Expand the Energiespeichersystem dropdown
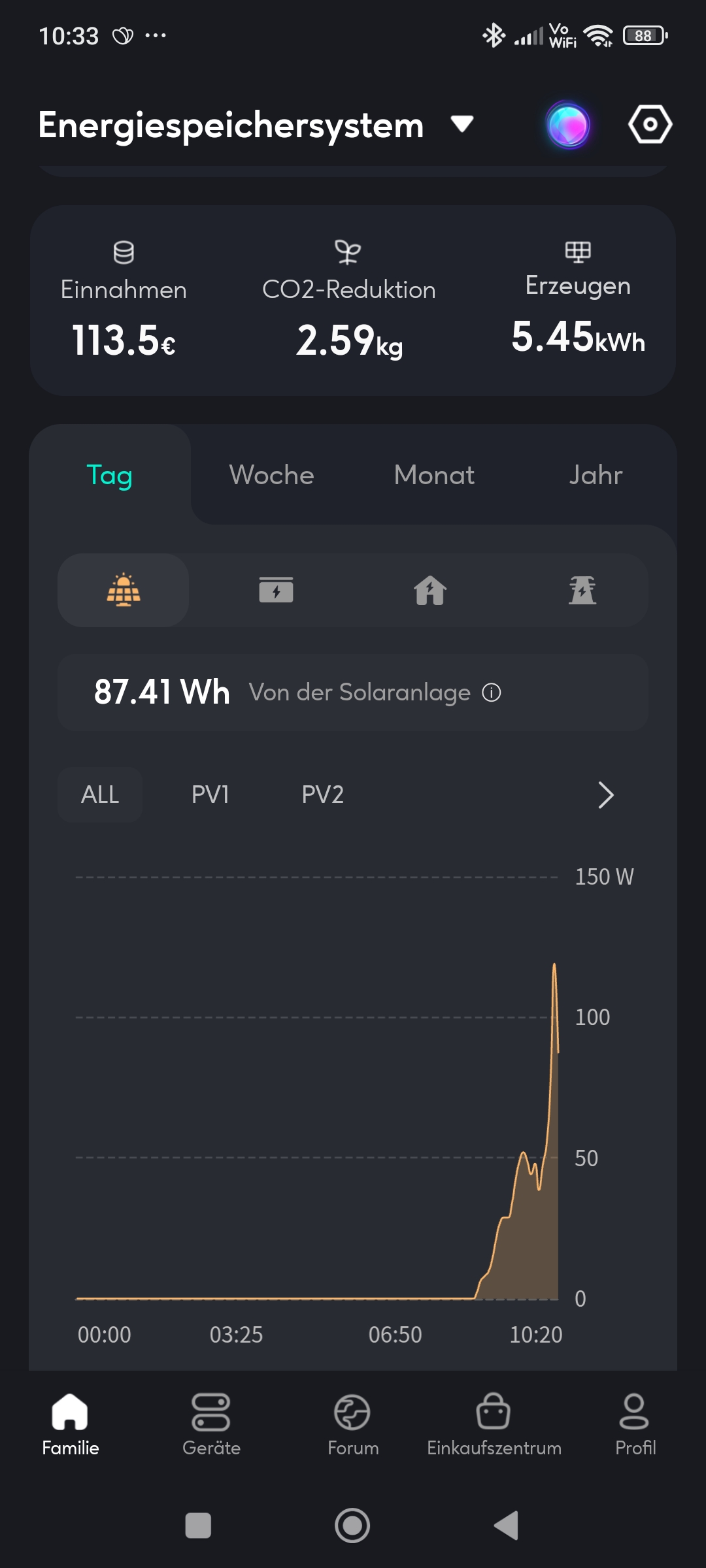The height and width of the screenshot is (1568, 706). [x=462, y=124]
